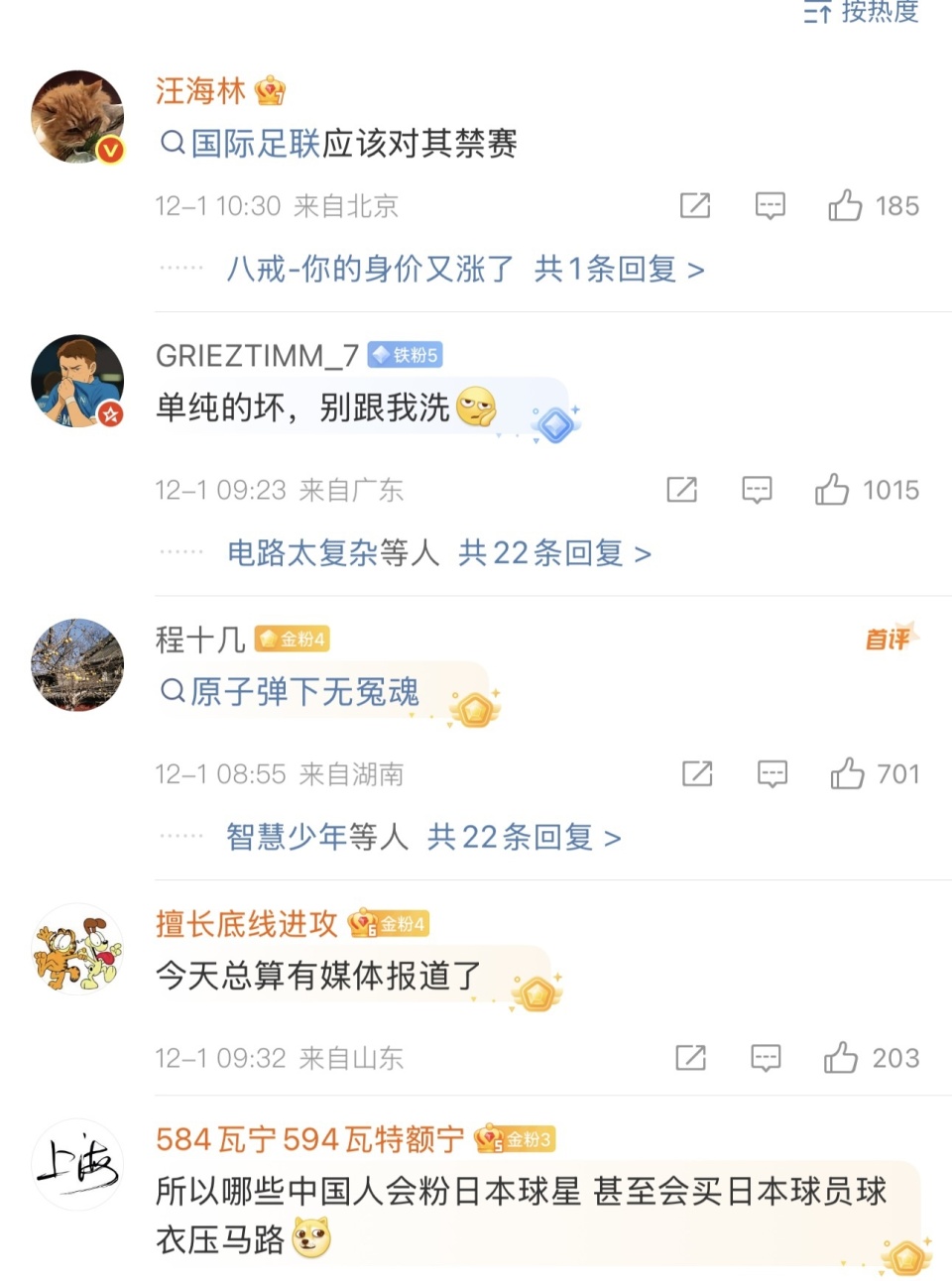Share 擅长底线进攻's comment

pos(690,1058)
